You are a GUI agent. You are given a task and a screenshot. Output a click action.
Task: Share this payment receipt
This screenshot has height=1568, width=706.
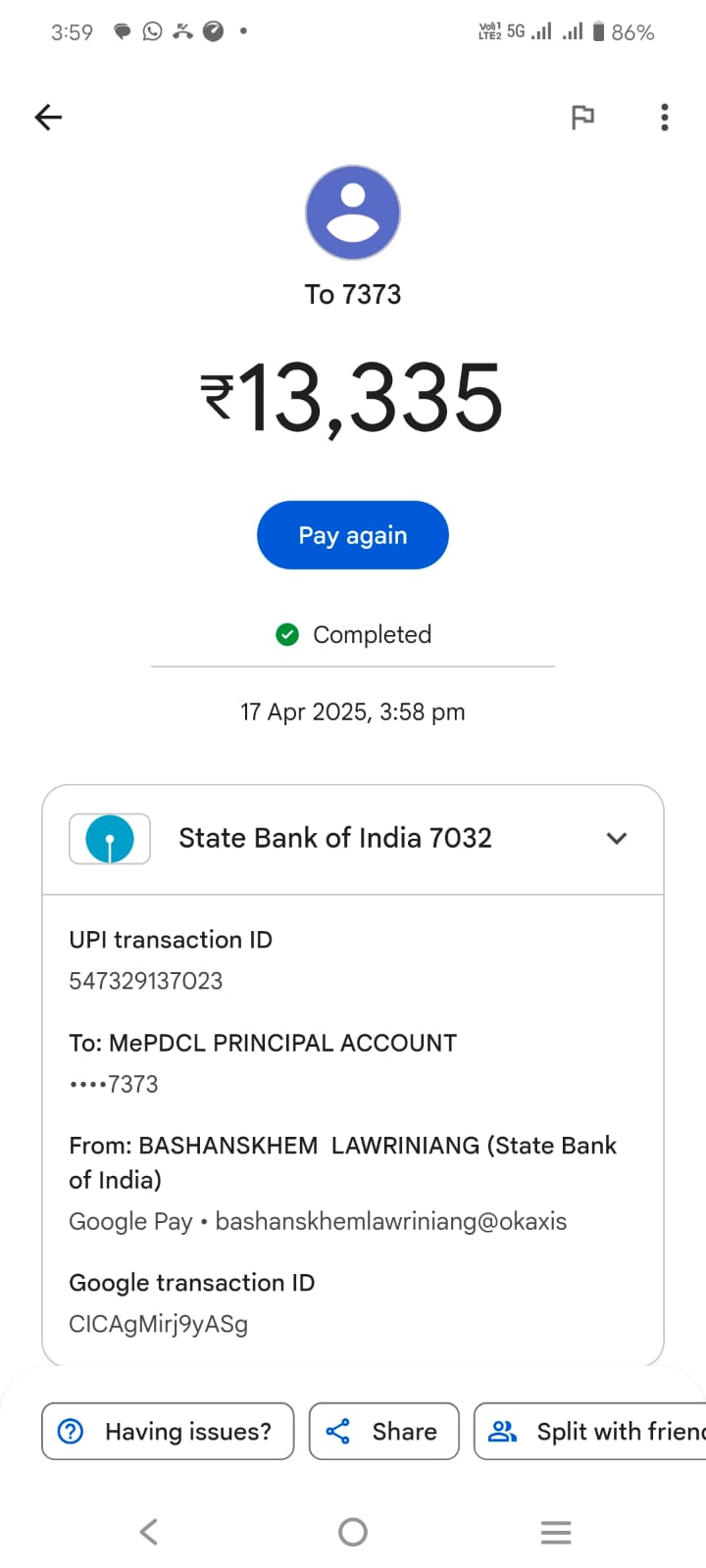click(x=383, y=1431)
